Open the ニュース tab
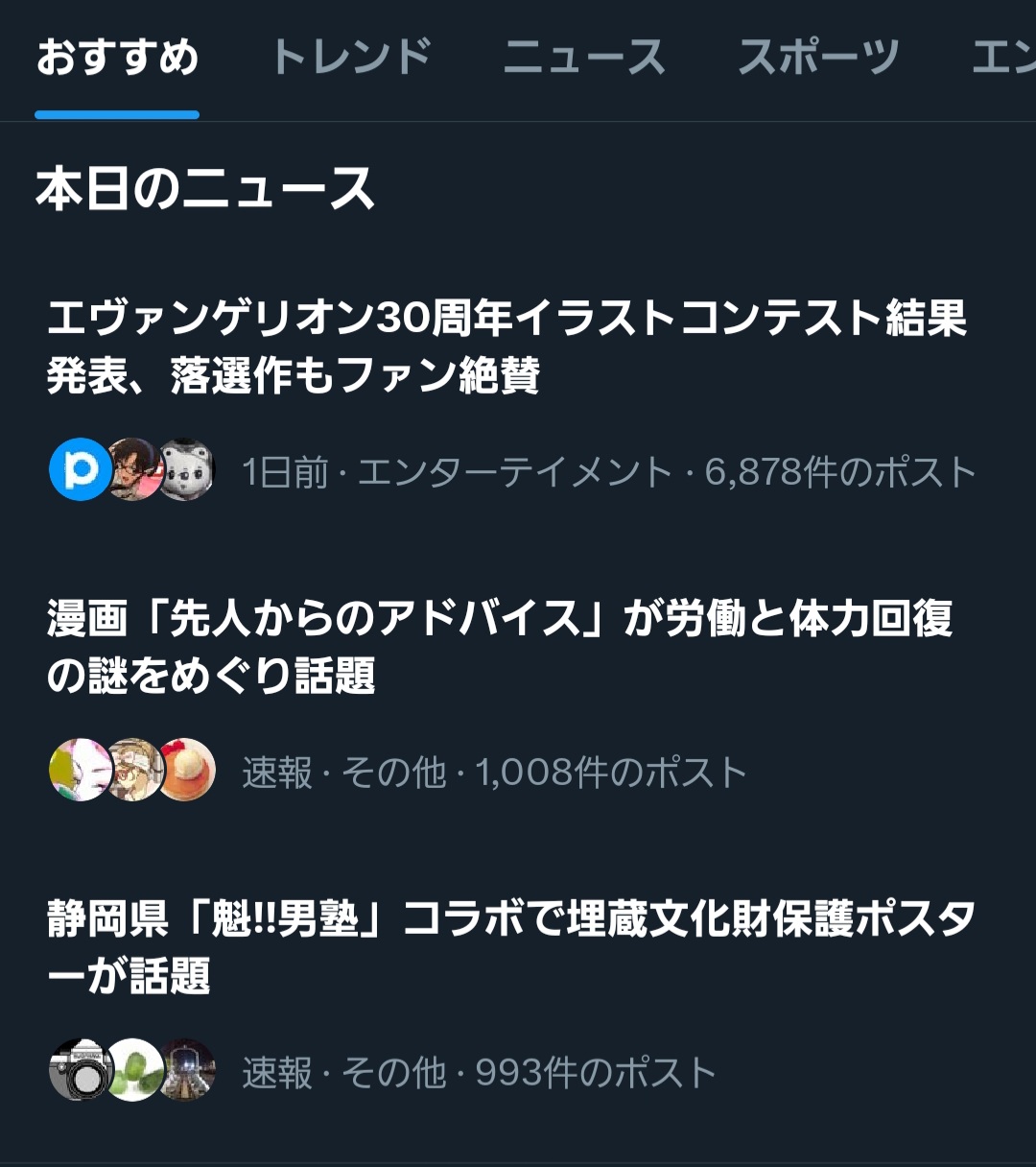The height and width of the screenshot is (1167, 1036). 584,58
